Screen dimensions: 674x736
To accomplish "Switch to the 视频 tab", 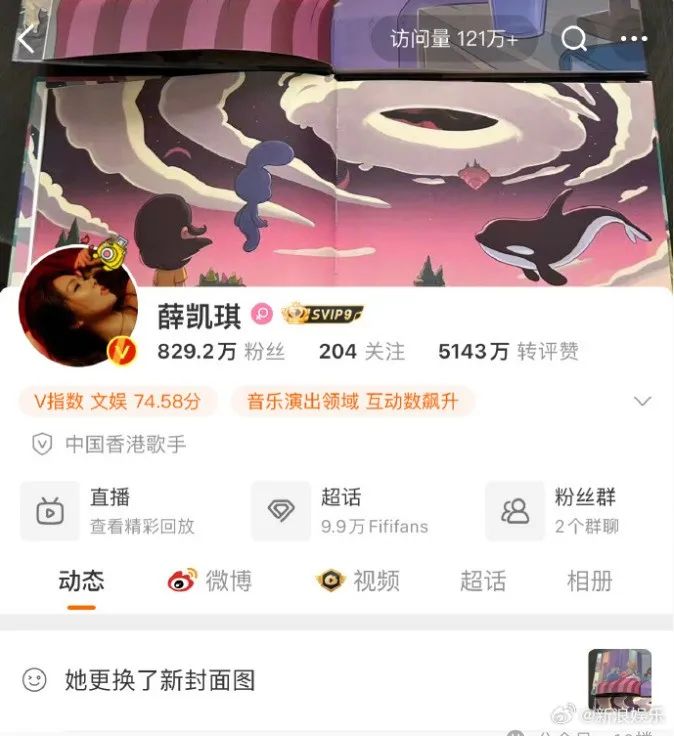I will pyautogui.click(x=358, y=581).
